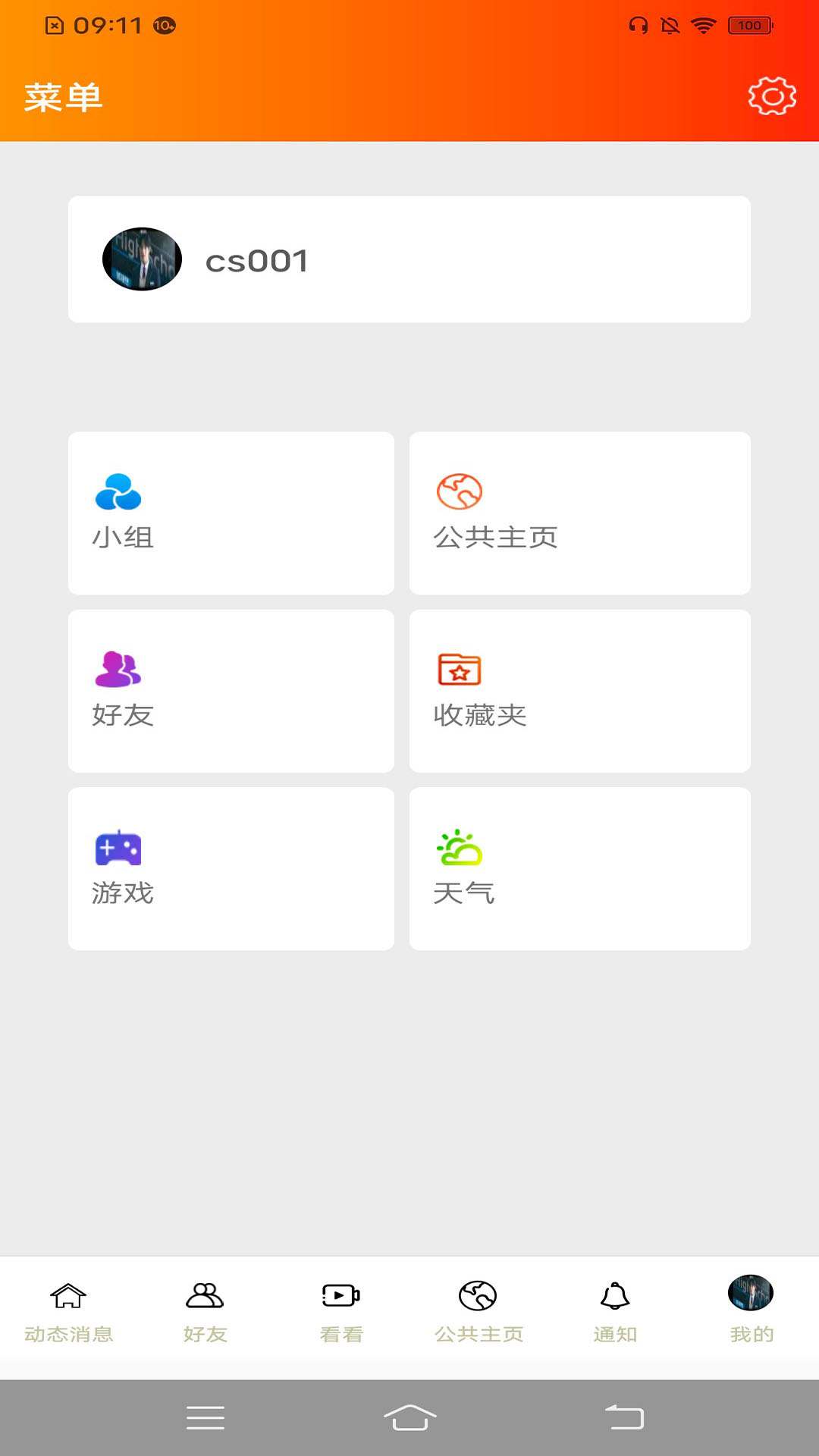Open the 小组 groups card
Viewport: 819px width, 1456px height.
coord(231,513)
